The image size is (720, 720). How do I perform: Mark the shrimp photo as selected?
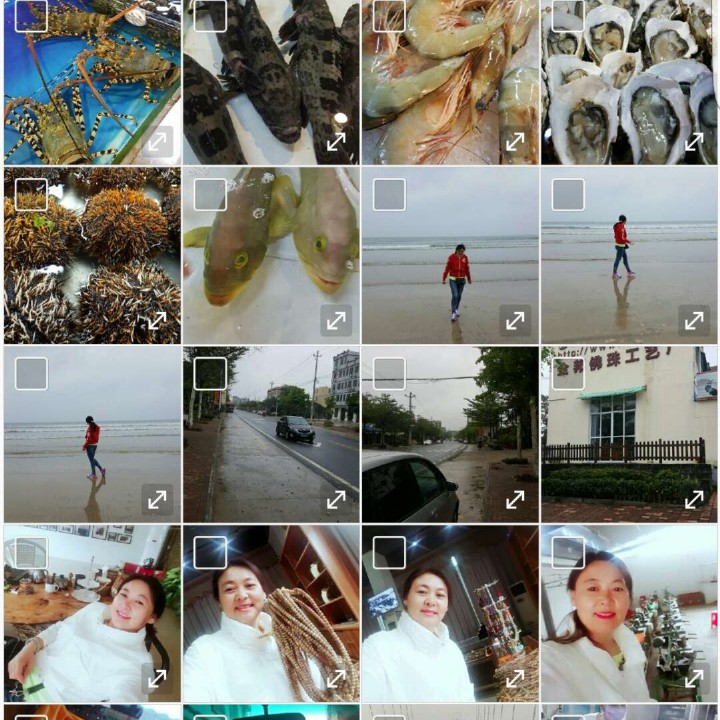click(389, 15)
